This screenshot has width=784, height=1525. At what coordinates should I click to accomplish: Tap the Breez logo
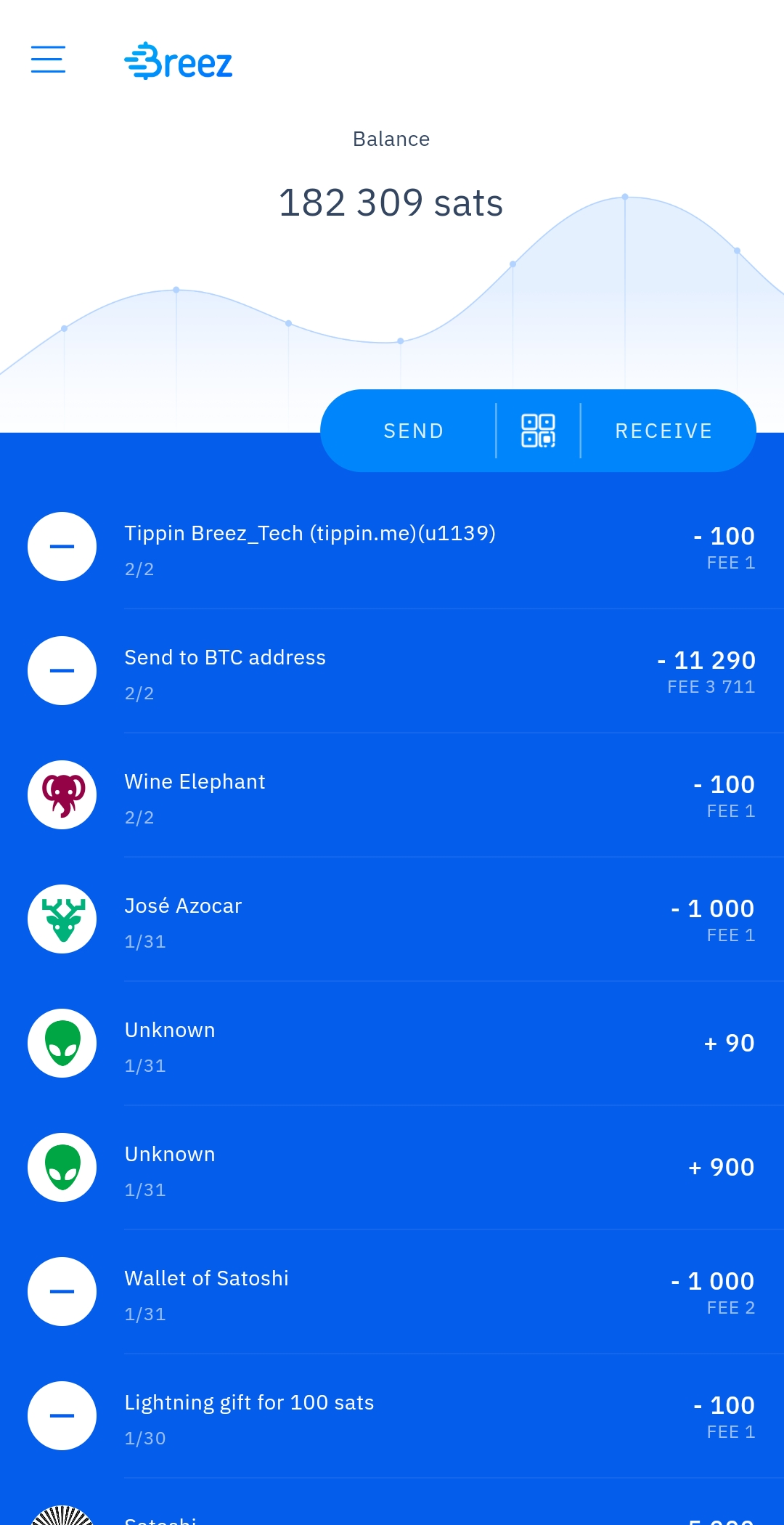pos(179,62)
